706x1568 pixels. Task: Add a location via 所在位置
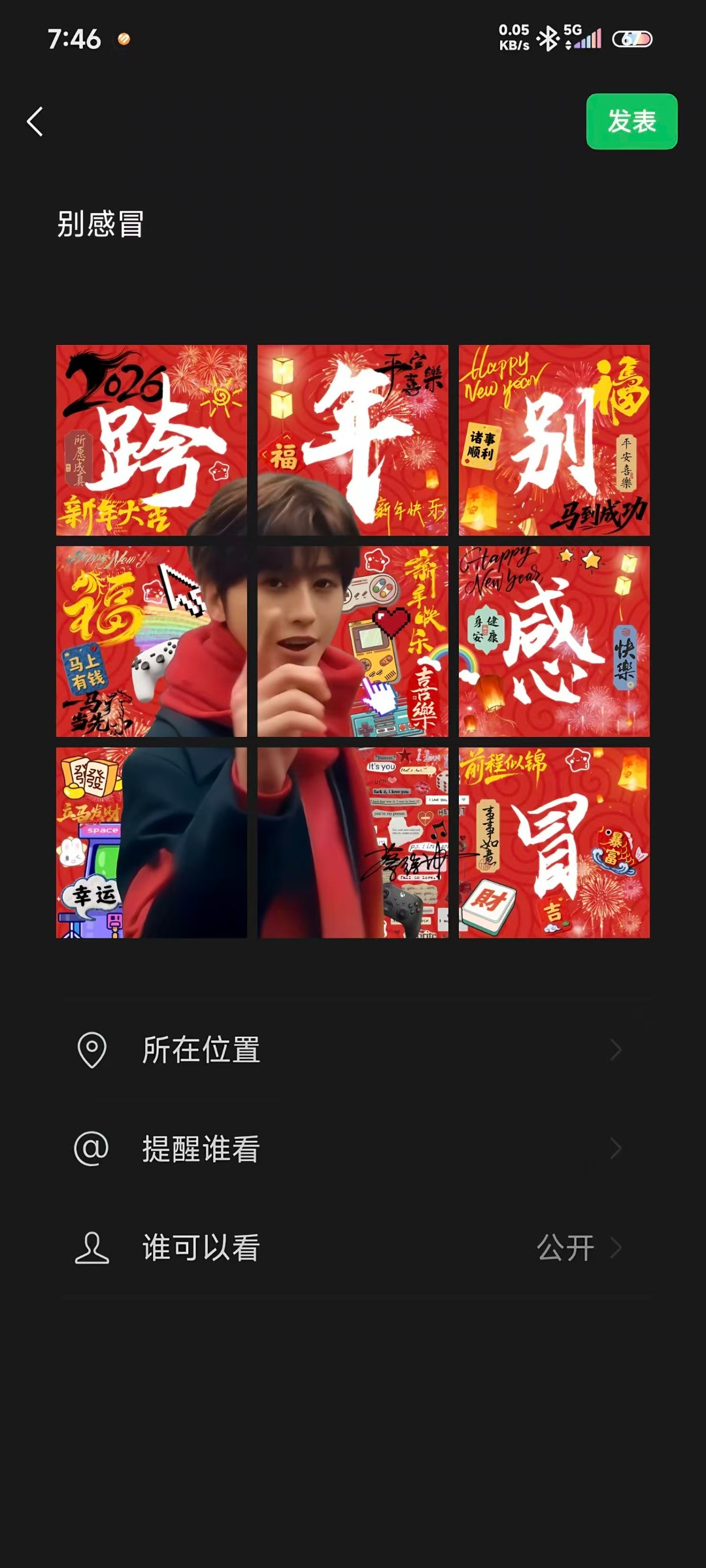(x=353, y=1050)
